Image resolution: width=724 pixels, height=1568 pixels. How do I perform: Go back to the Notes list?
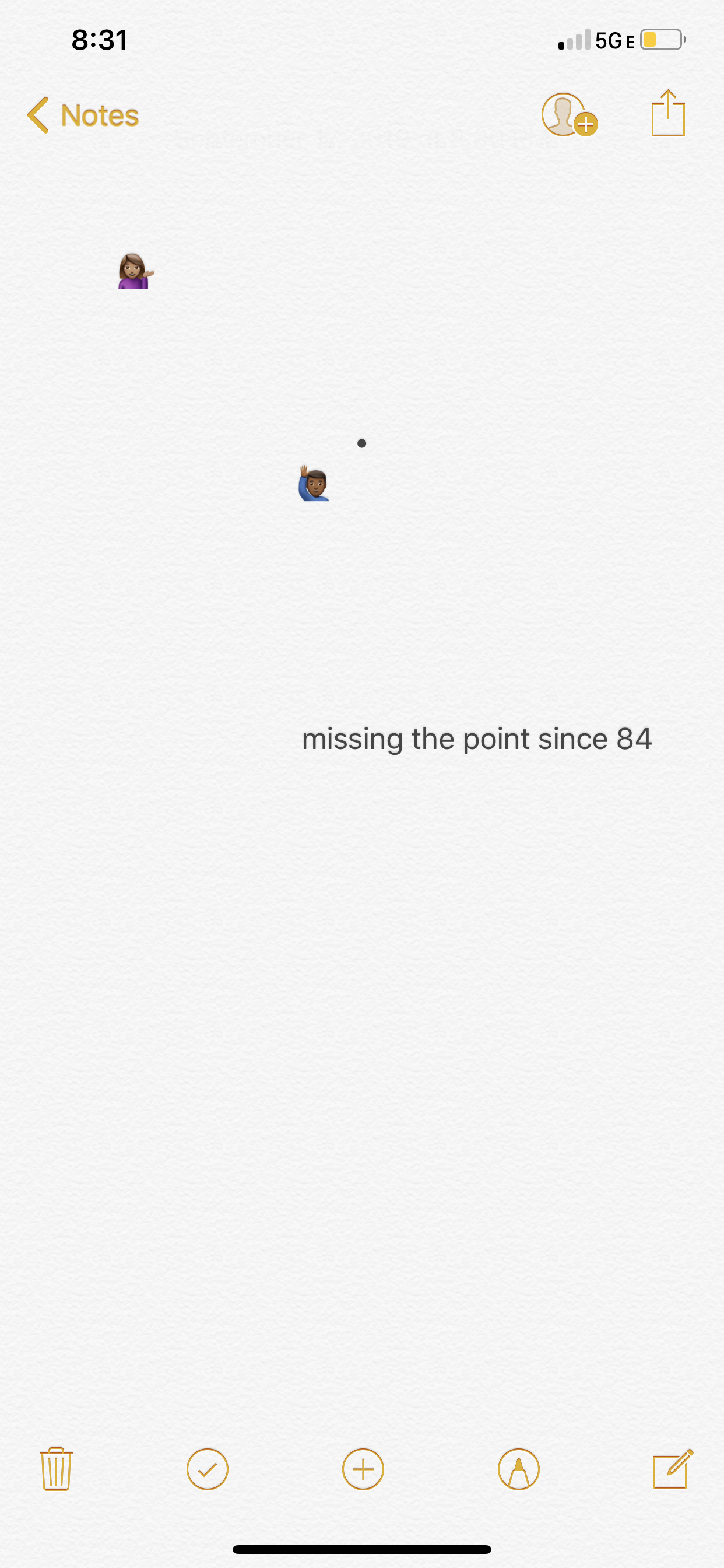coord(83,115)
